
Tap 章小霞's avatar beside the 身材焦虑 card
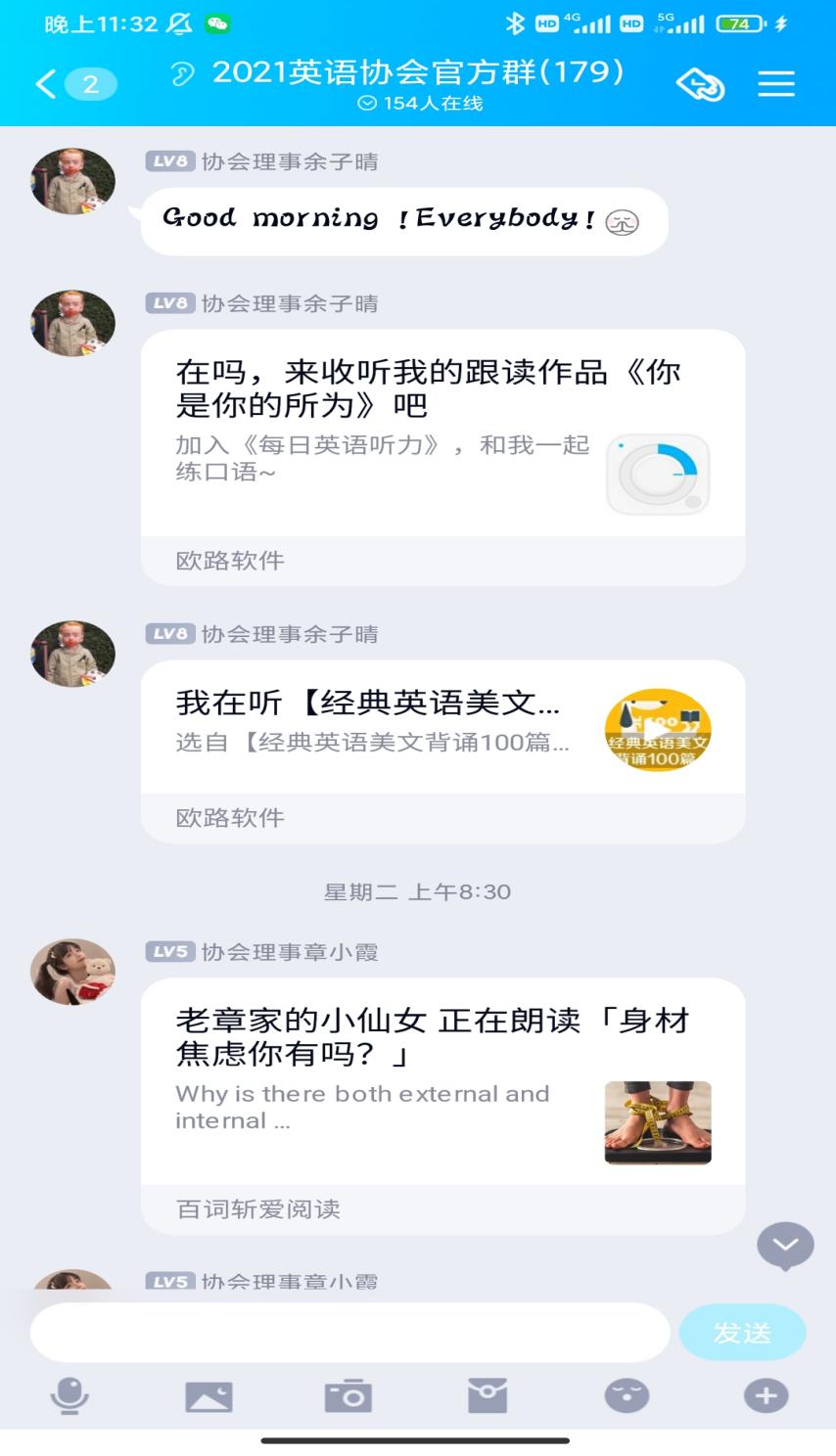click(72, 972)
